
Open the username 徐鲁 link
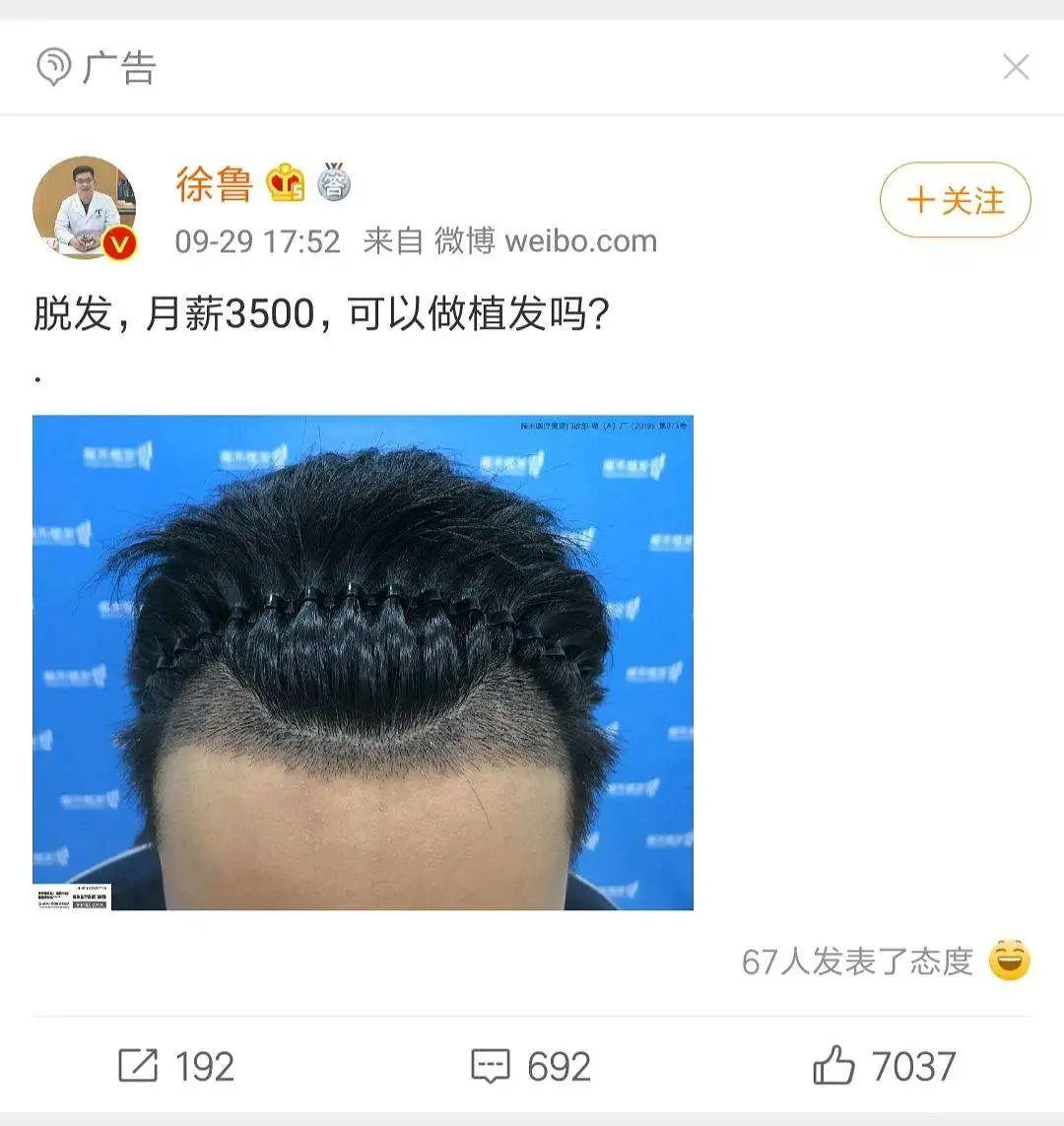pos(214,184)
